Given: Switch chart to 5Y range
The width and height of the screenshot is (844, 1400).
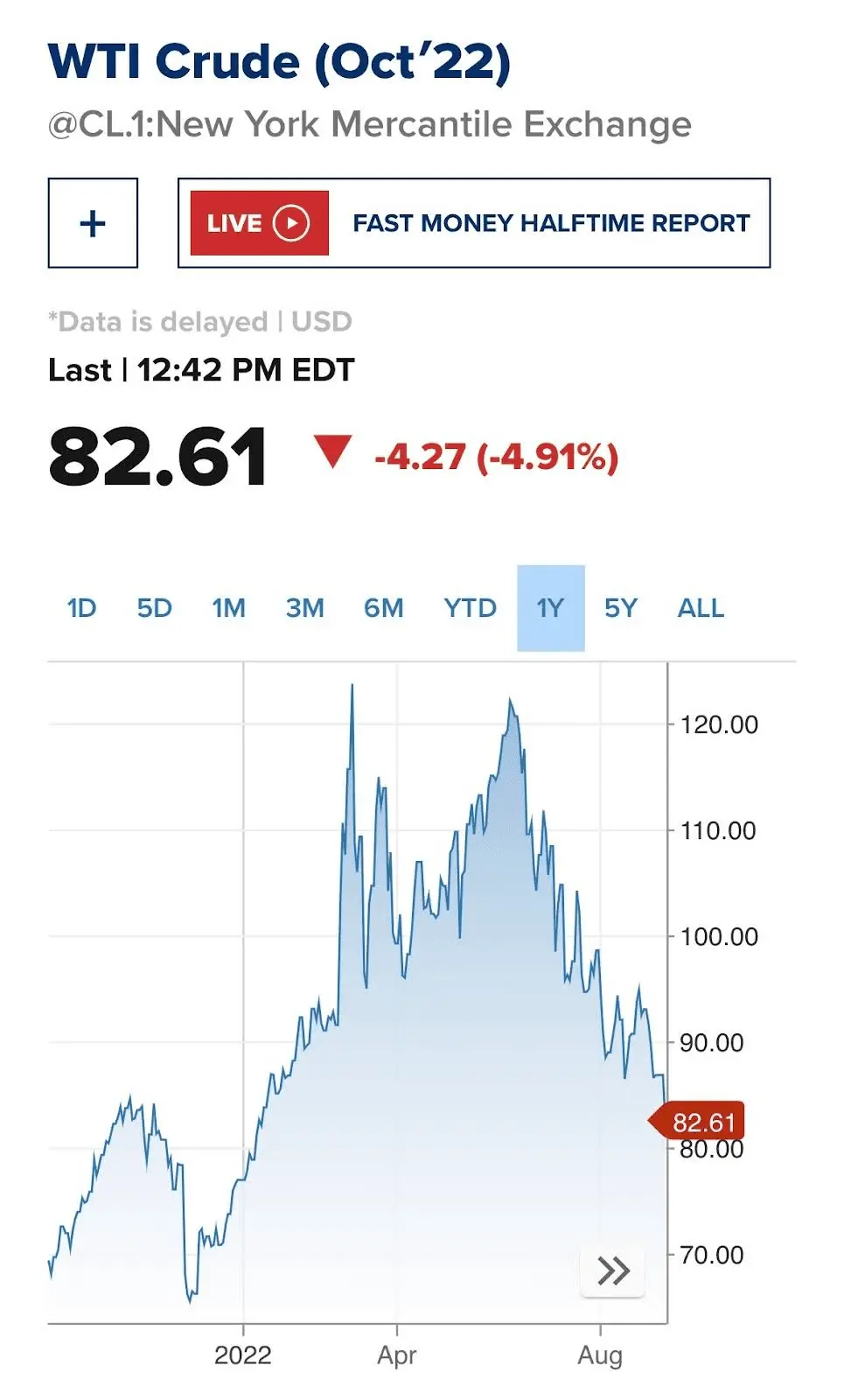Looking at the screenshot, I should (x=621, y=608).
